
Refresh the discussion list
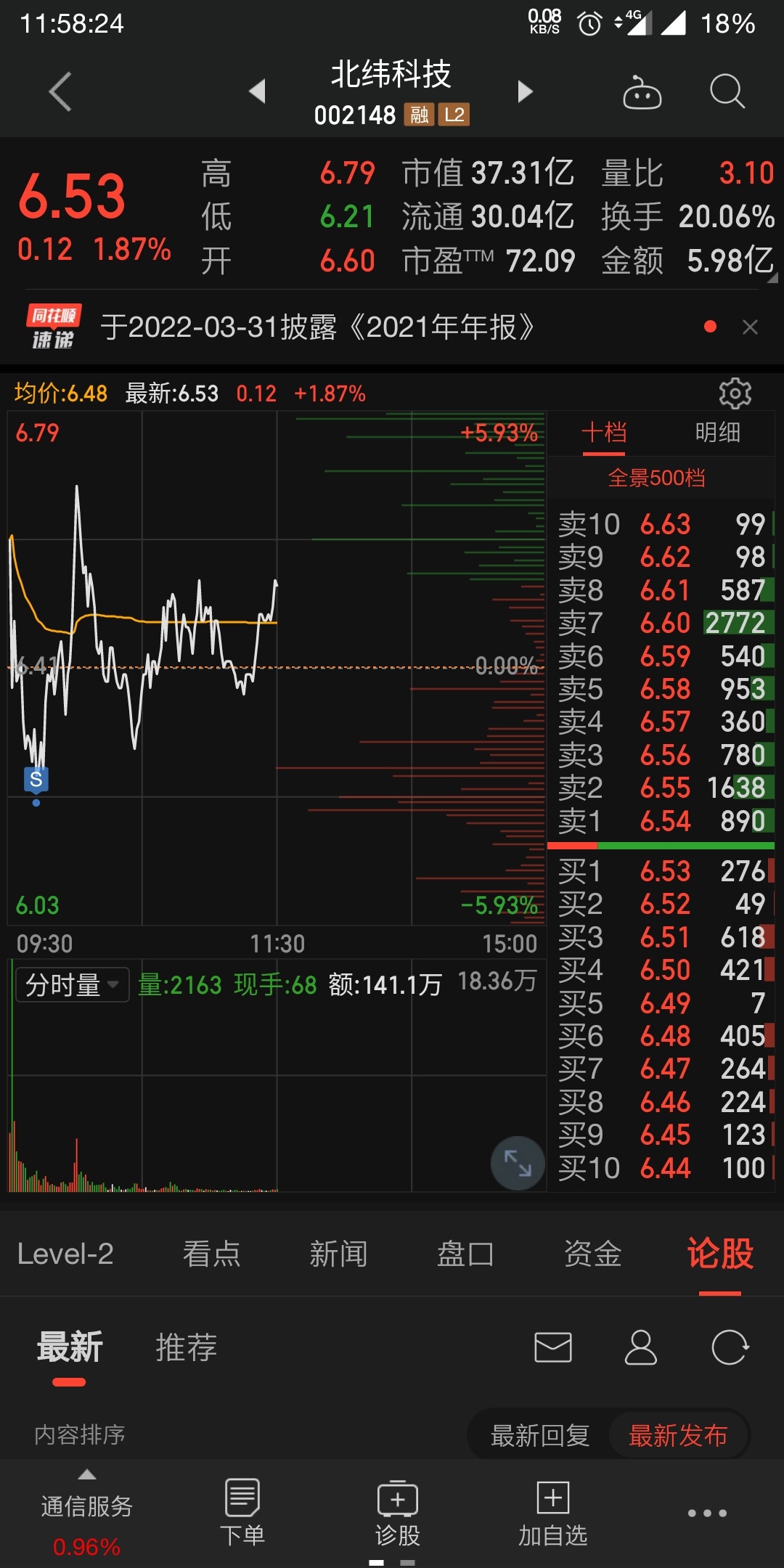pyautogui.click(x=730, y=1347)
